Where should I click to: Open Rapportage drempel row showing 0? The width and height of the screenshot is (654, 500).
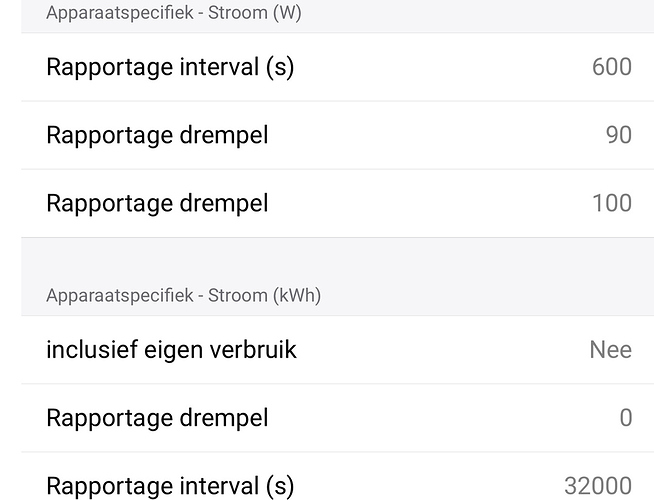tap(338, 418)
